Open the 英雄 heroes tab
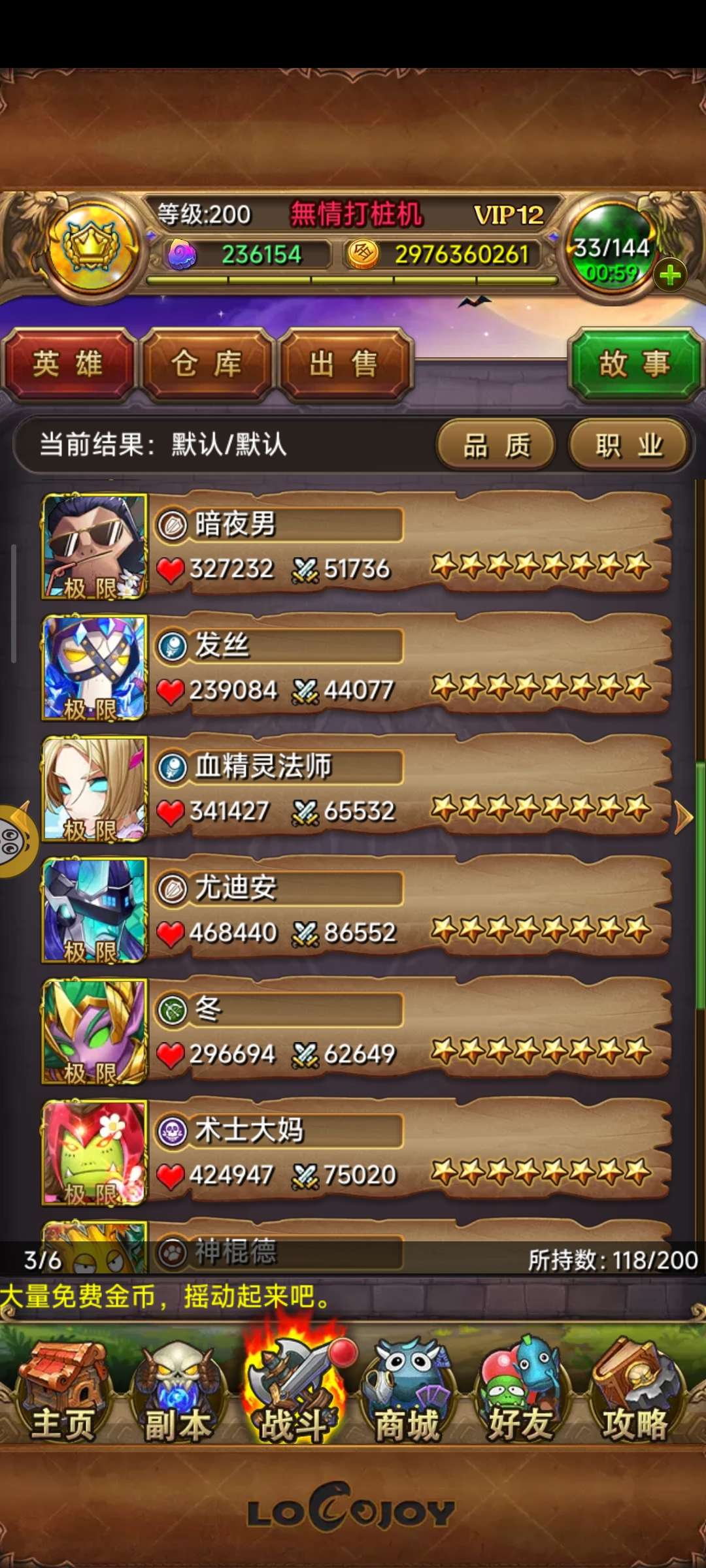The width and height of the screenshot is (706, 1568). click(68, 365)
